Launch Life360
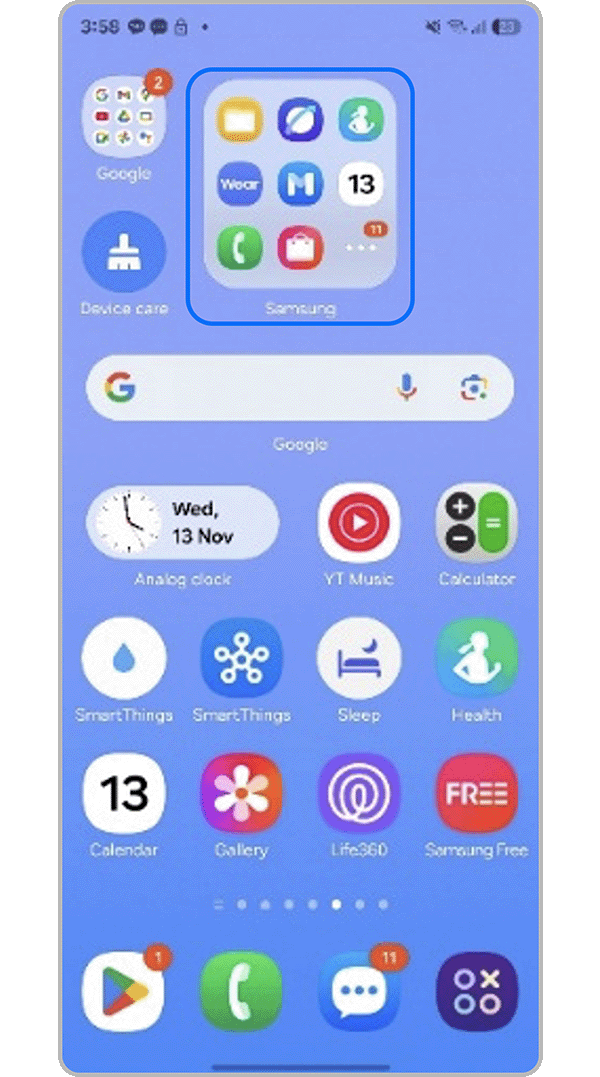Image resolution: width=600 pixels, height=1077 pixels. pyautogui.click(x=359, y=794)
